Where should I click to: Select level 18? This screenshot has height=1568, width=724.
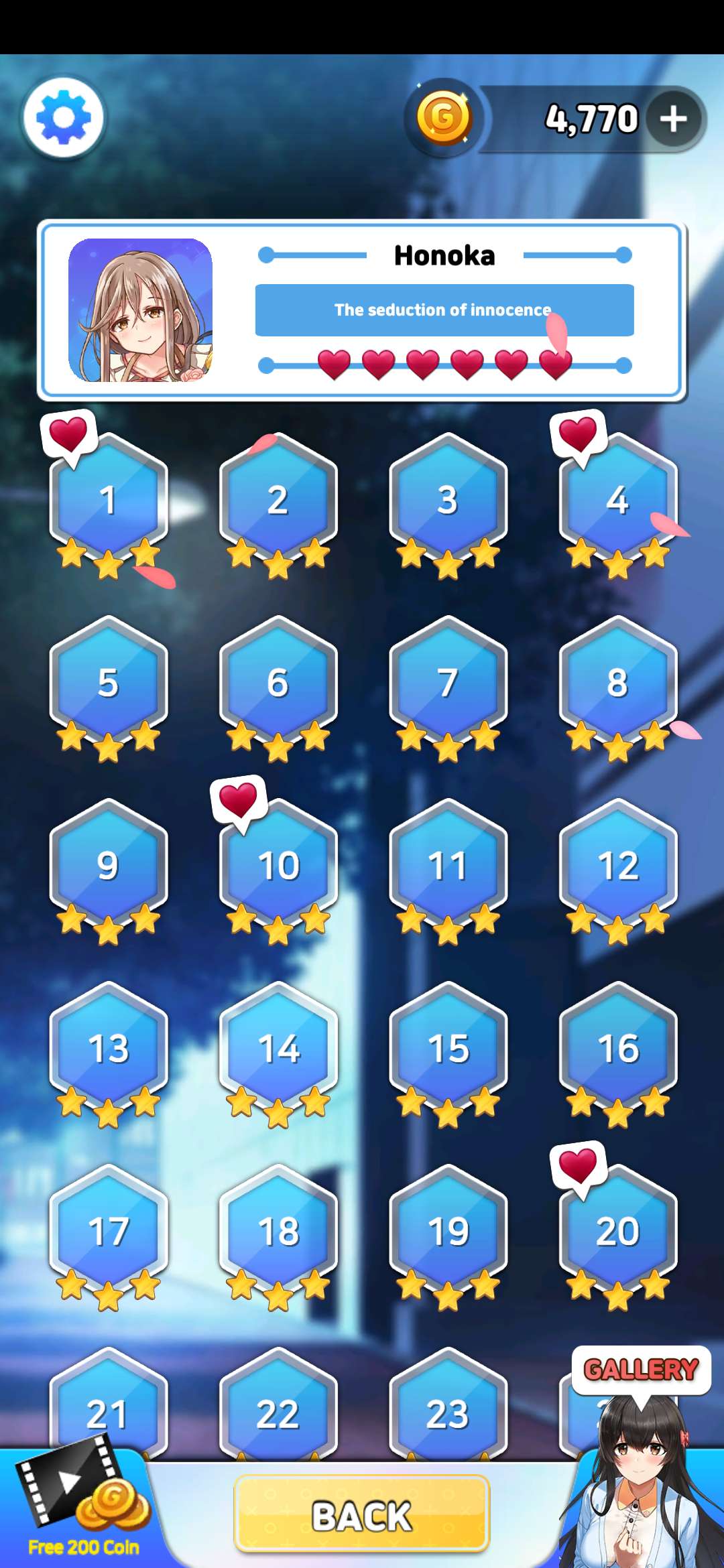point(278,1232)
